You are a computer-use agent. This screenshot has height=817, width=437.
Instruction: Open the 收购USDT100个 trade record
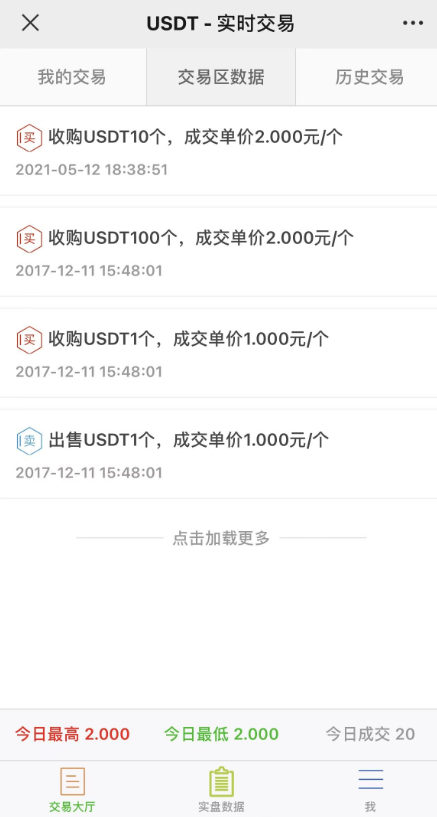coord(218,252)
